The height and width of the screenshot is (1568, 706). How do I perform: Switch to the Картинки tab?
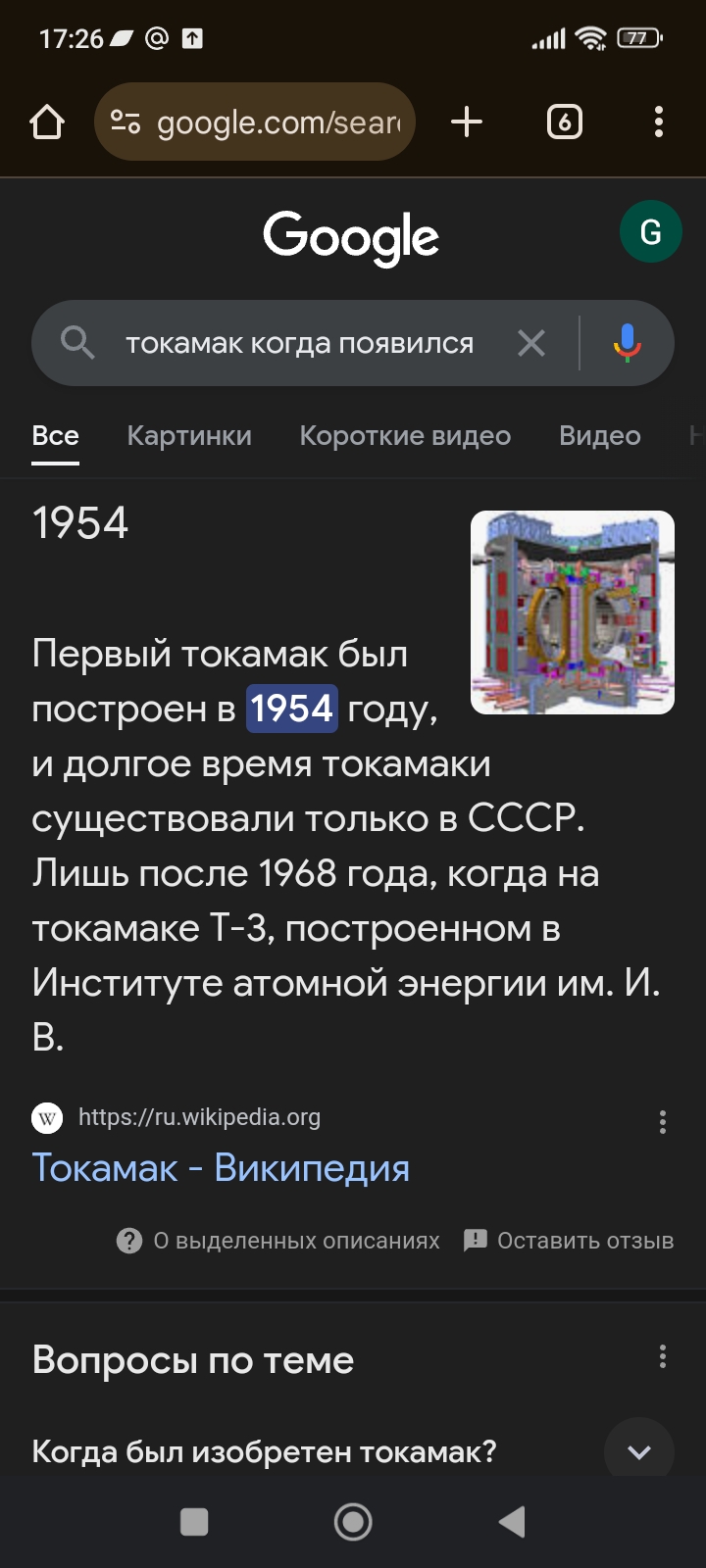point(189,435)
